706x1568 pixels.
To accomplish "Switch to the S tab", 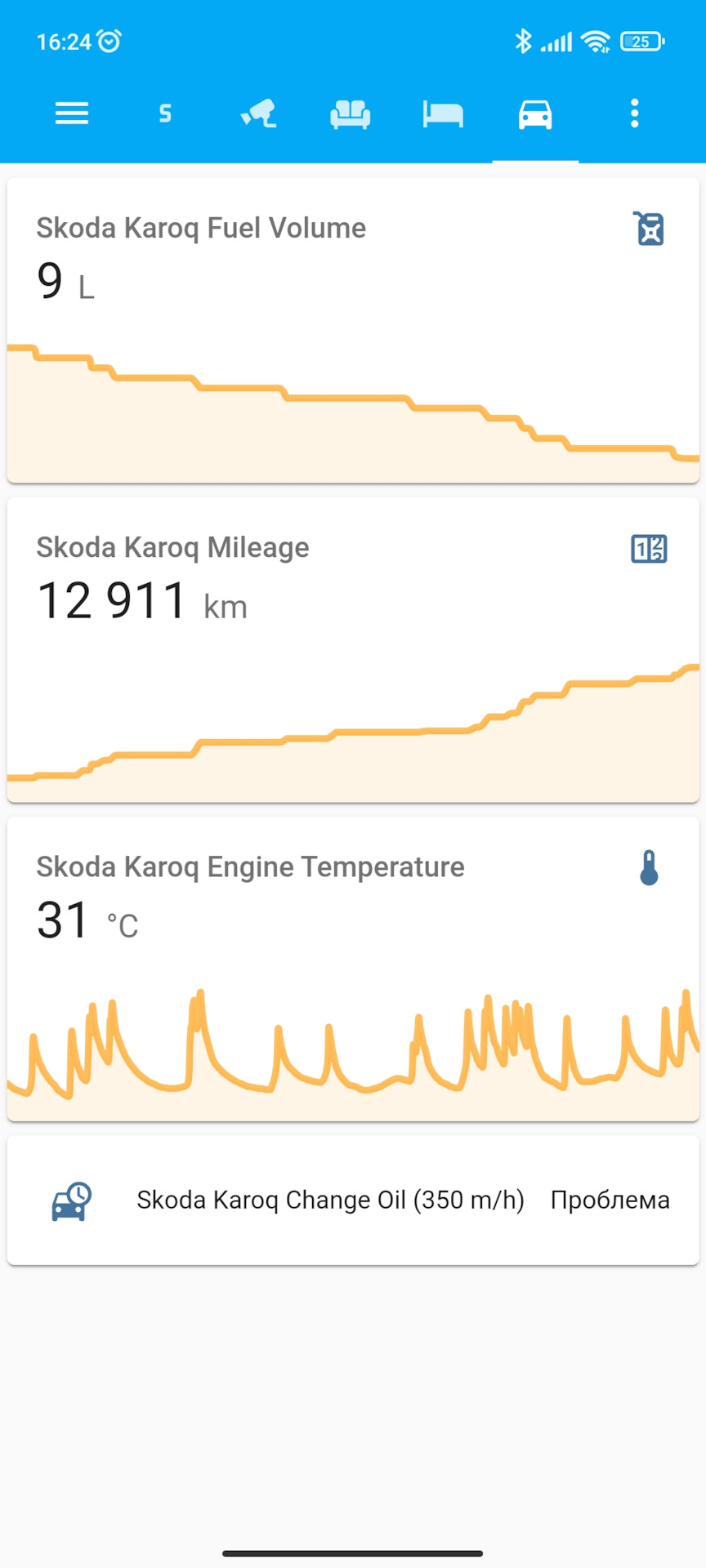I will point(165,114).
